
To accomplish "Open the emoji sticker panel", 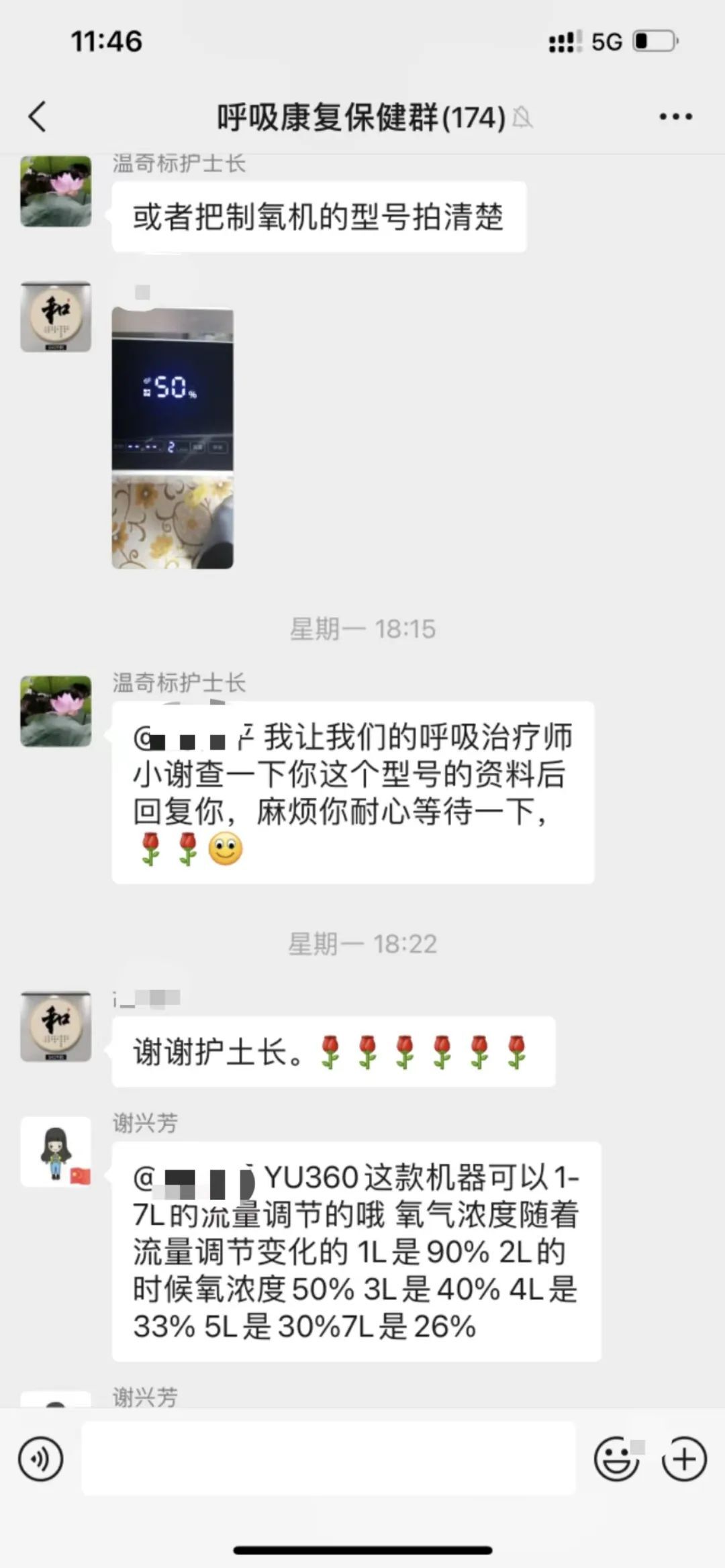I will click(616, 1459).
